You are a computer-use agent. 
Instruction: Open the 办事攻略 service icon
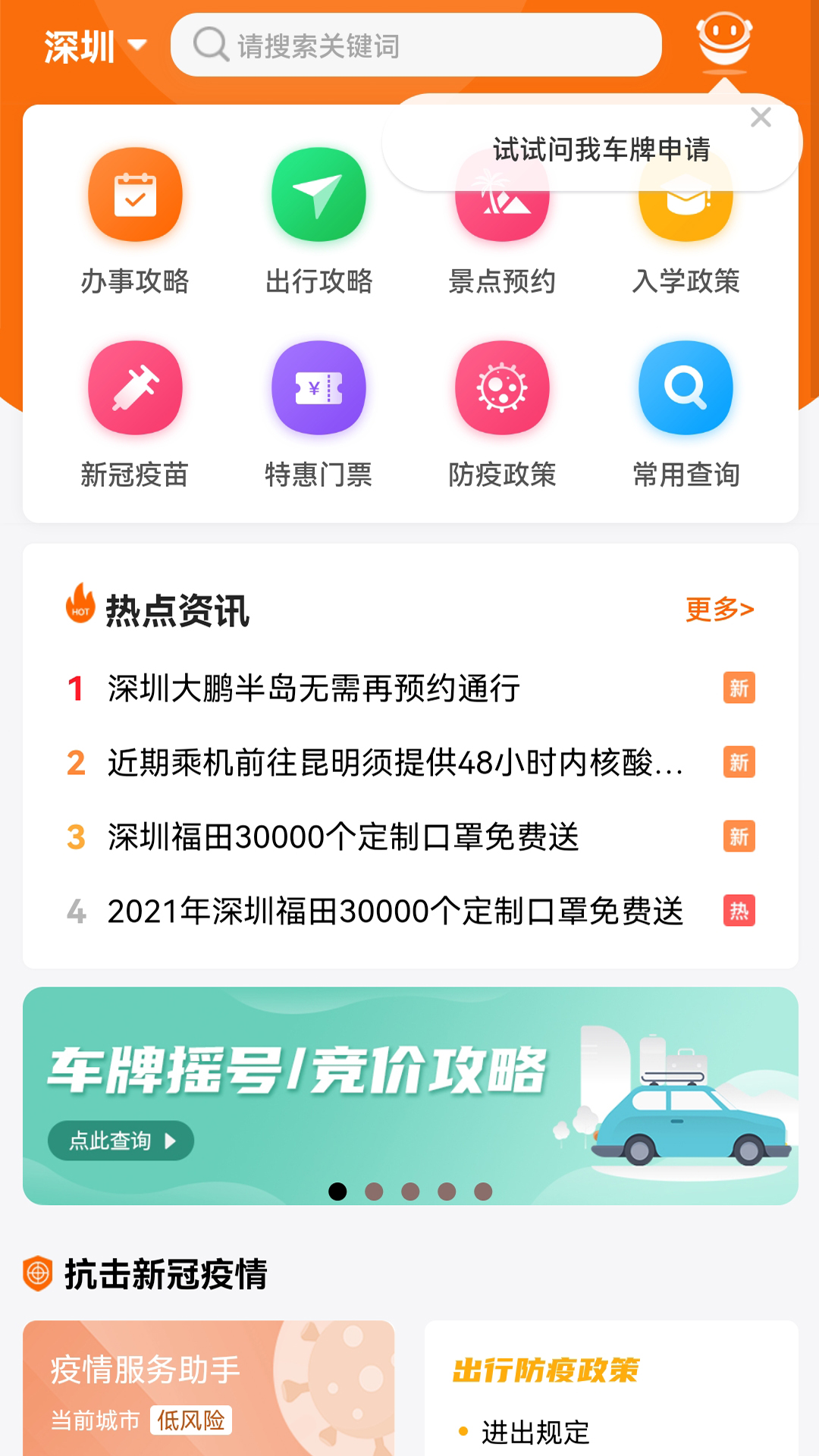point(135,194)
